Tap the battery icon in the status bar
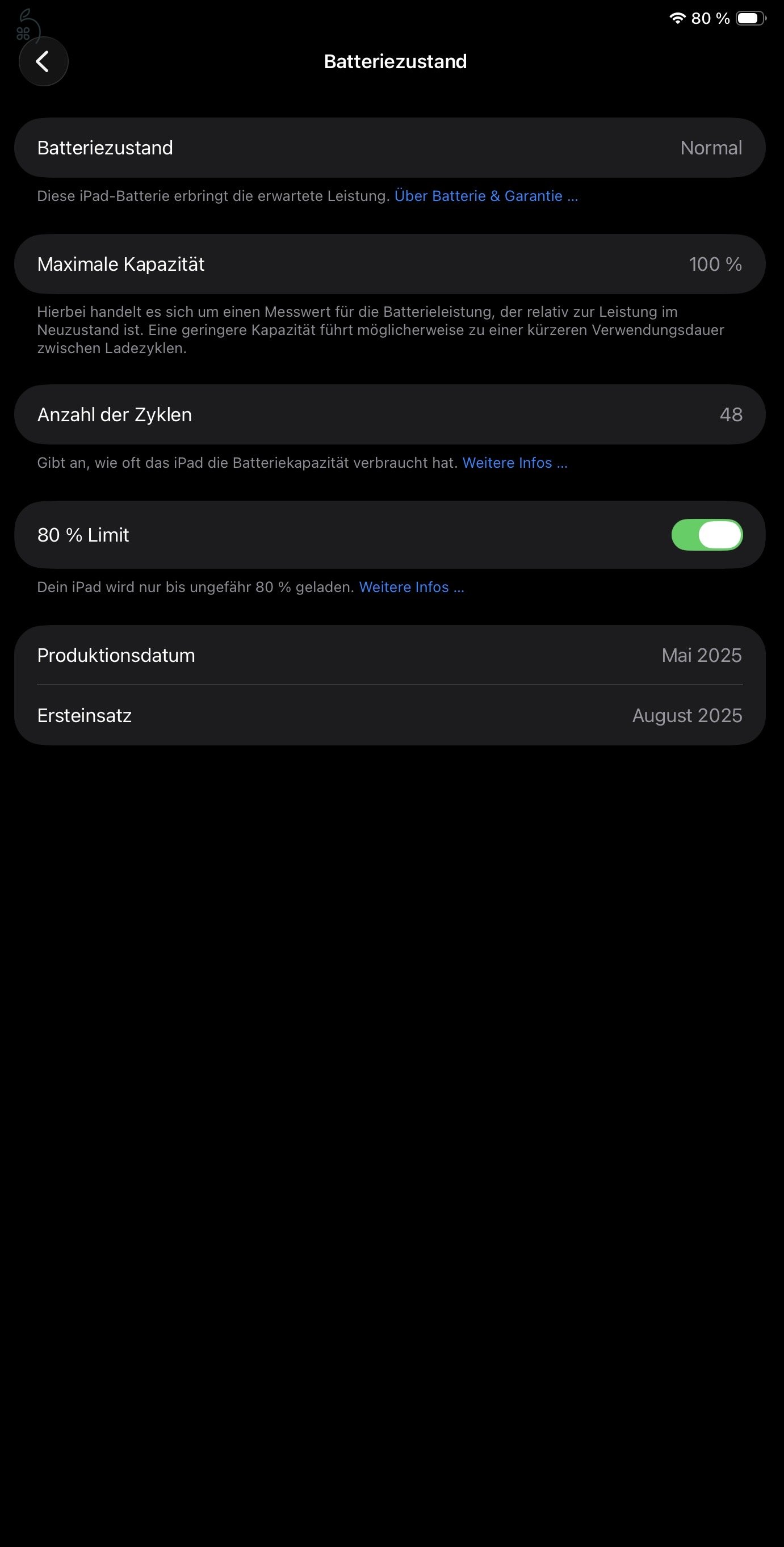784x1547 pixels. pyautogui.click(x=749, y=18)
